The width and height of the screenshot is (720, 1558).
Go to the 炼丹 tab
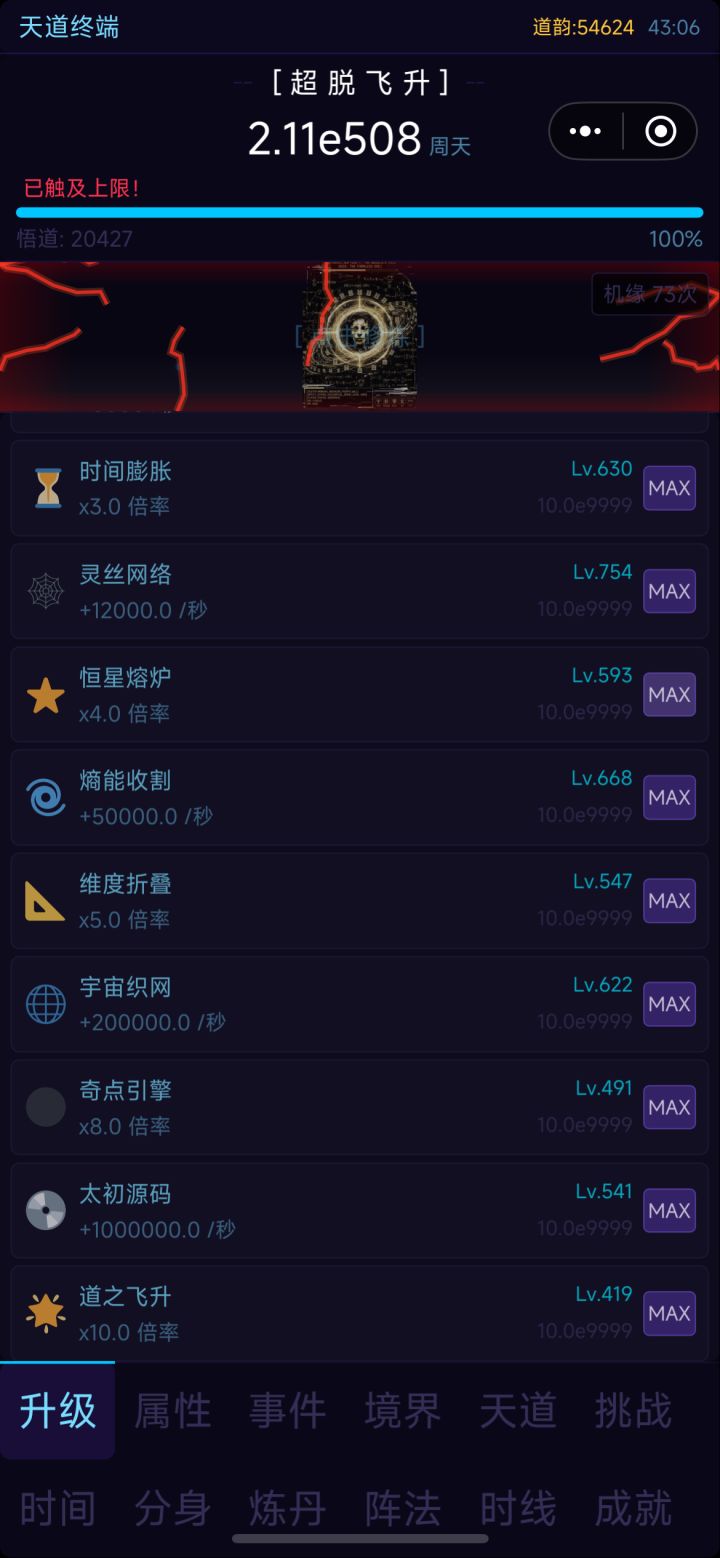pyautogui.click(x=287, y=1508)
